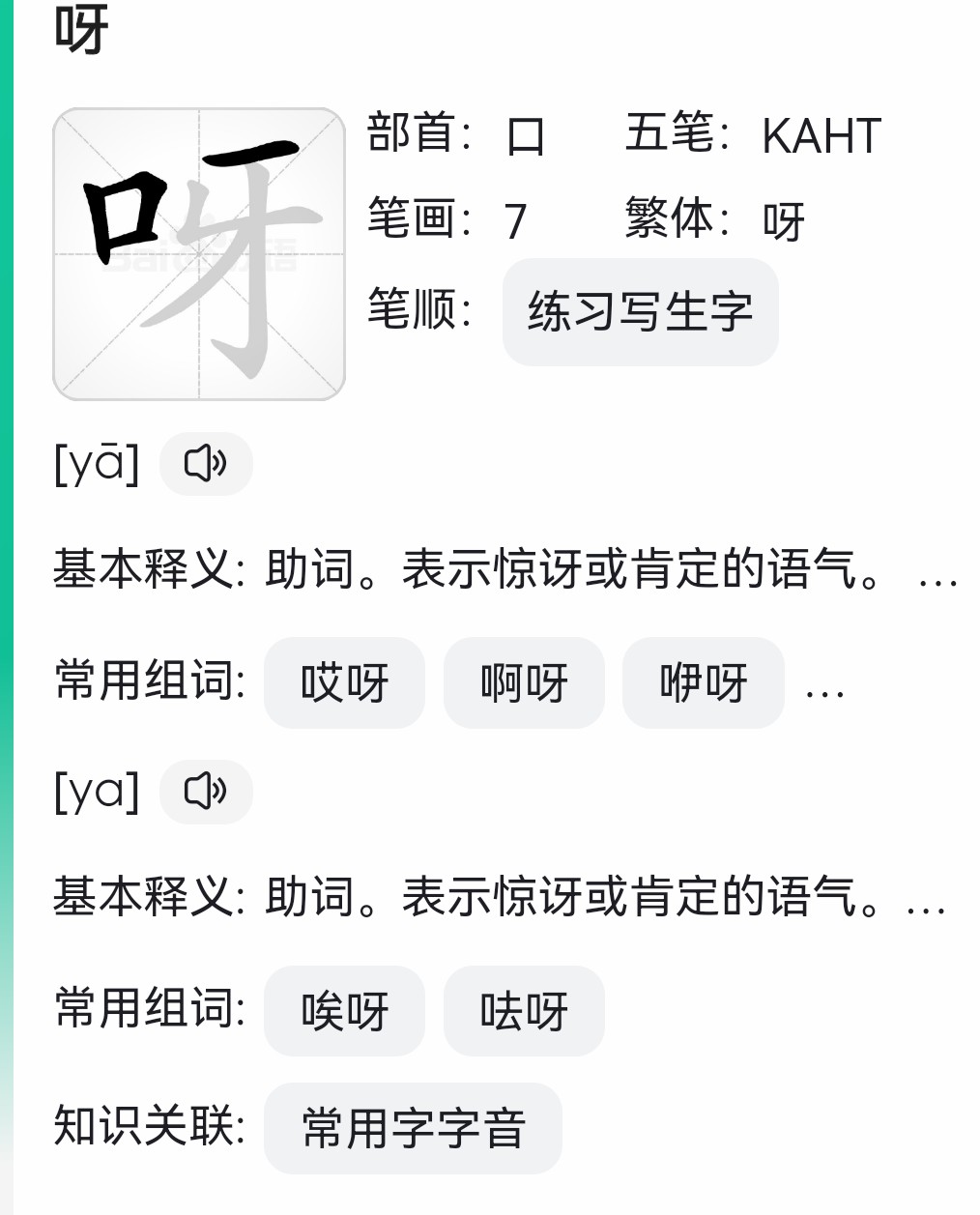Open the word 啊呀

pos(524,682)
